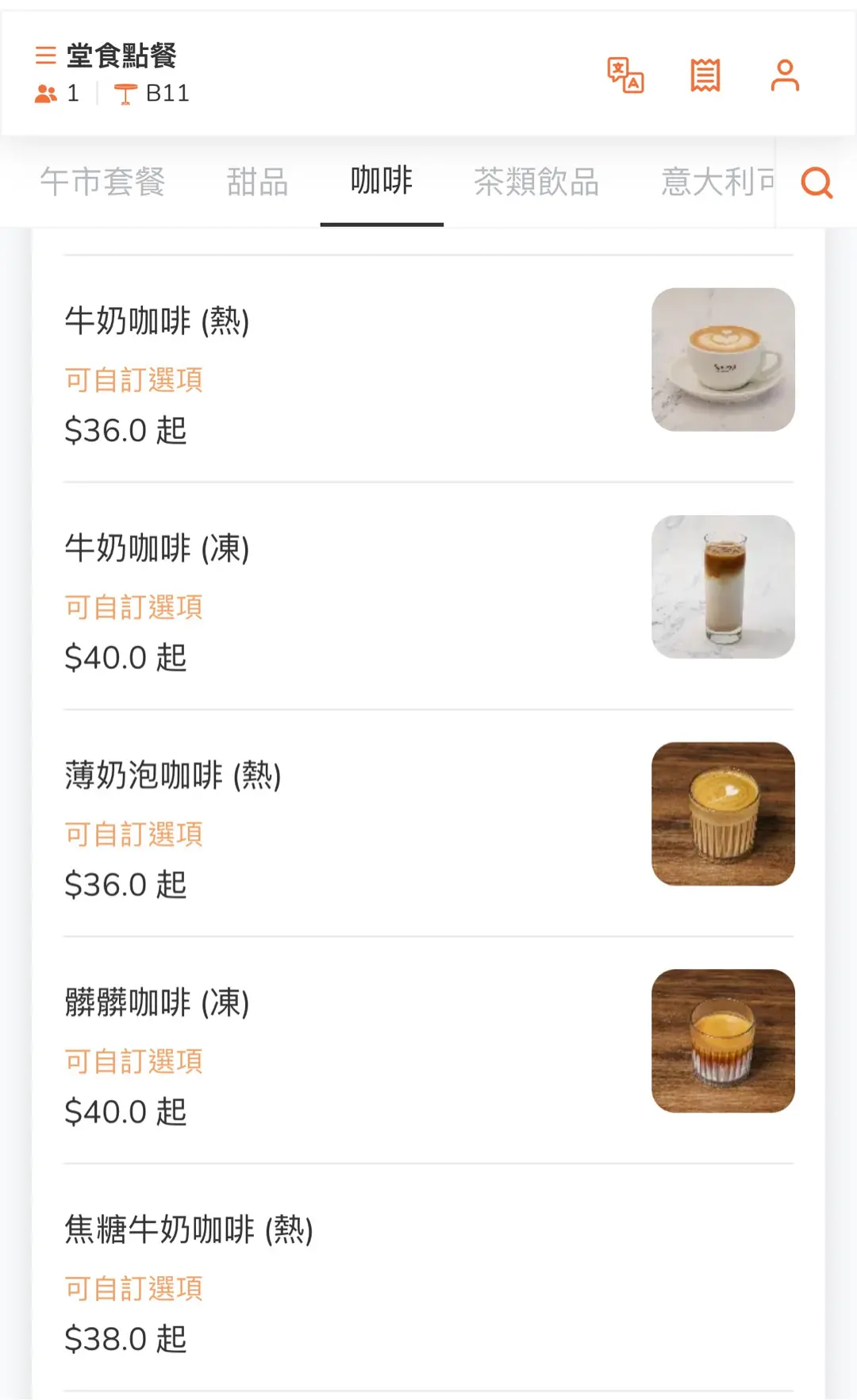Select the 咖啡 tab
The image size is (857, 1400).
pos(382,181)
